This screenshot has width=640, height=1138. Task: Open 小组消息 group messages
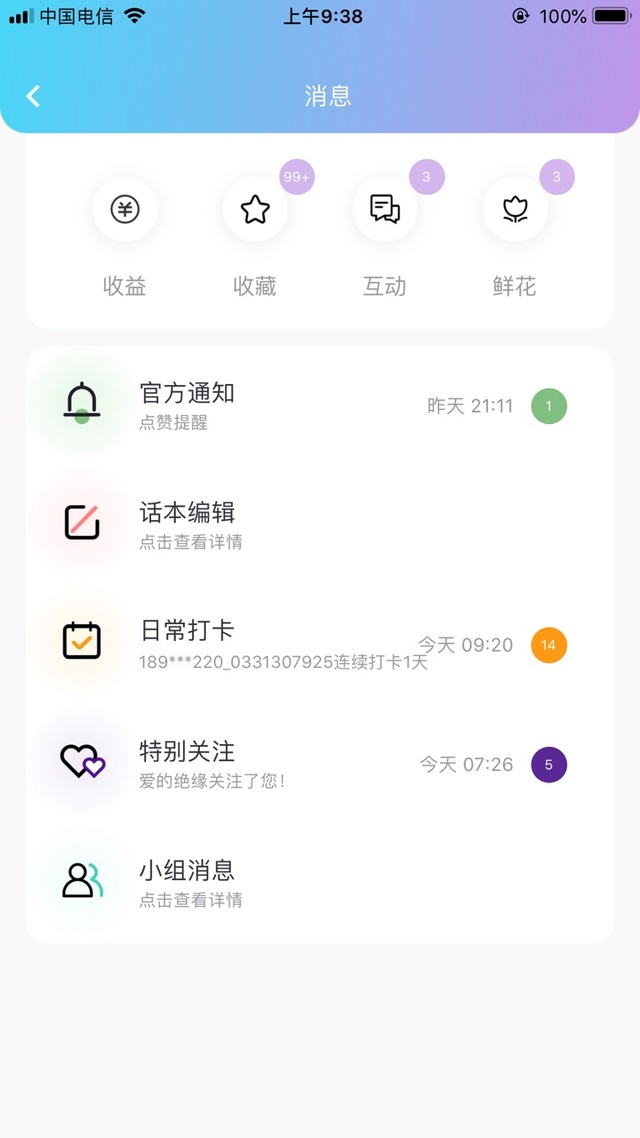(x=320, y=883)
